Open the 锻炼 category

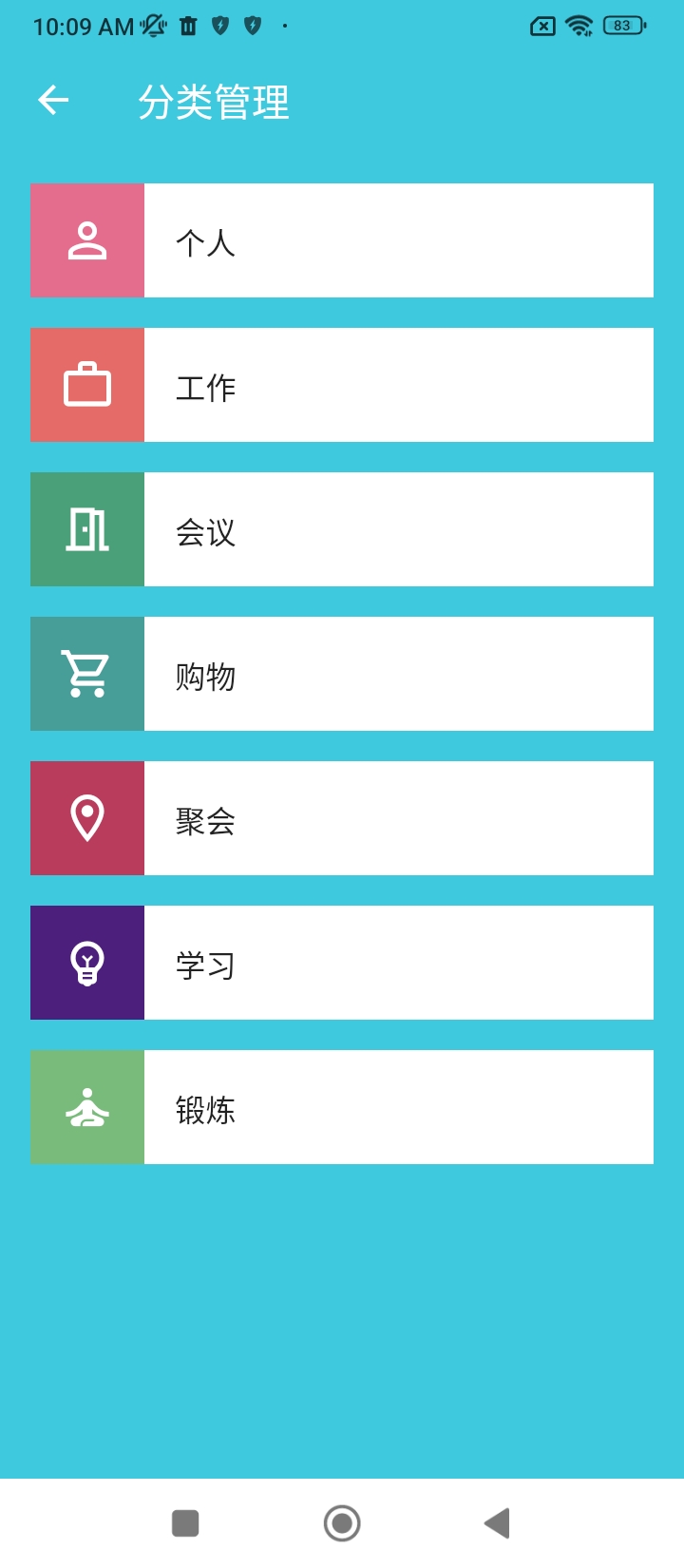pos(342,1107)
